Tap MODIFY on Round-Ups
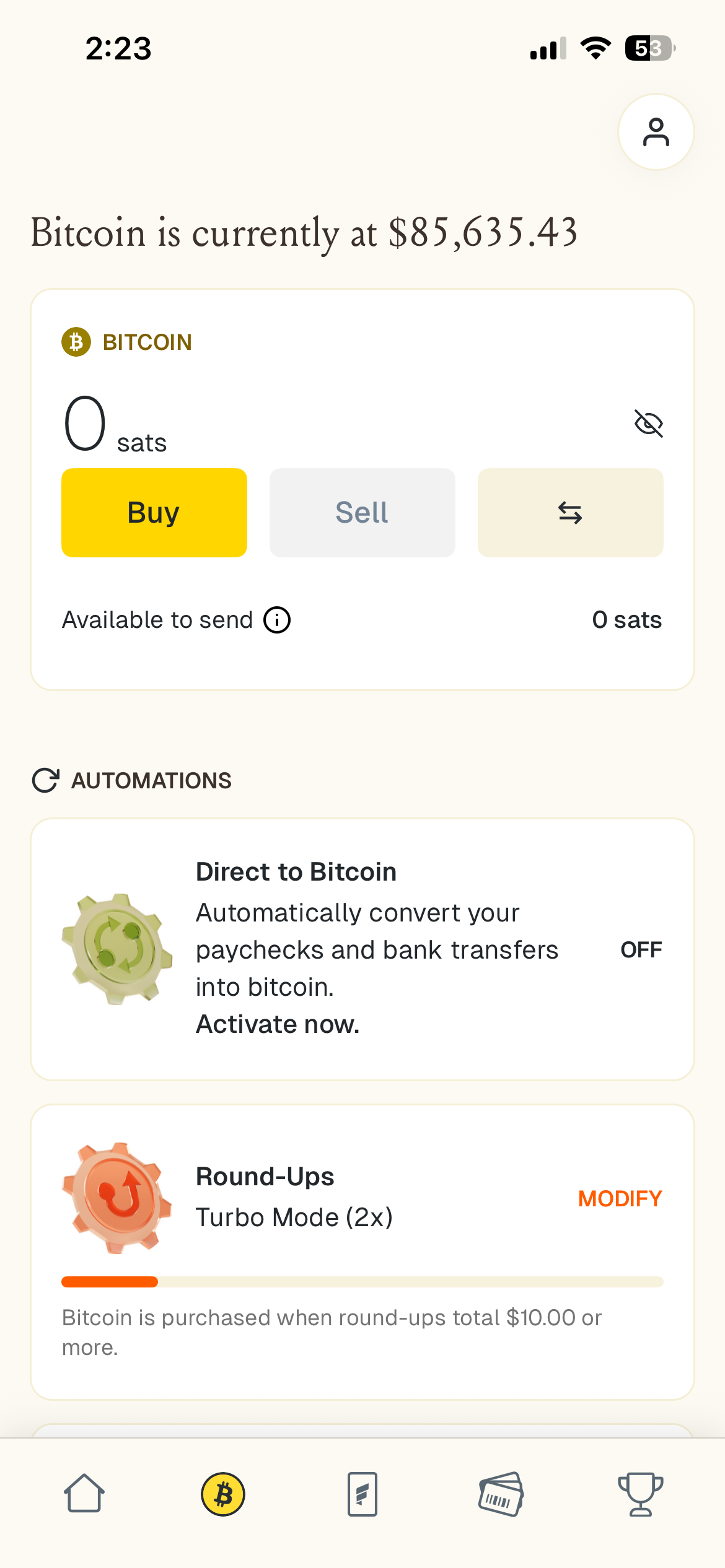Image resolution: width=725 pixels, height=1568 pixels. pyautogui.click(x=620, y=1198)
